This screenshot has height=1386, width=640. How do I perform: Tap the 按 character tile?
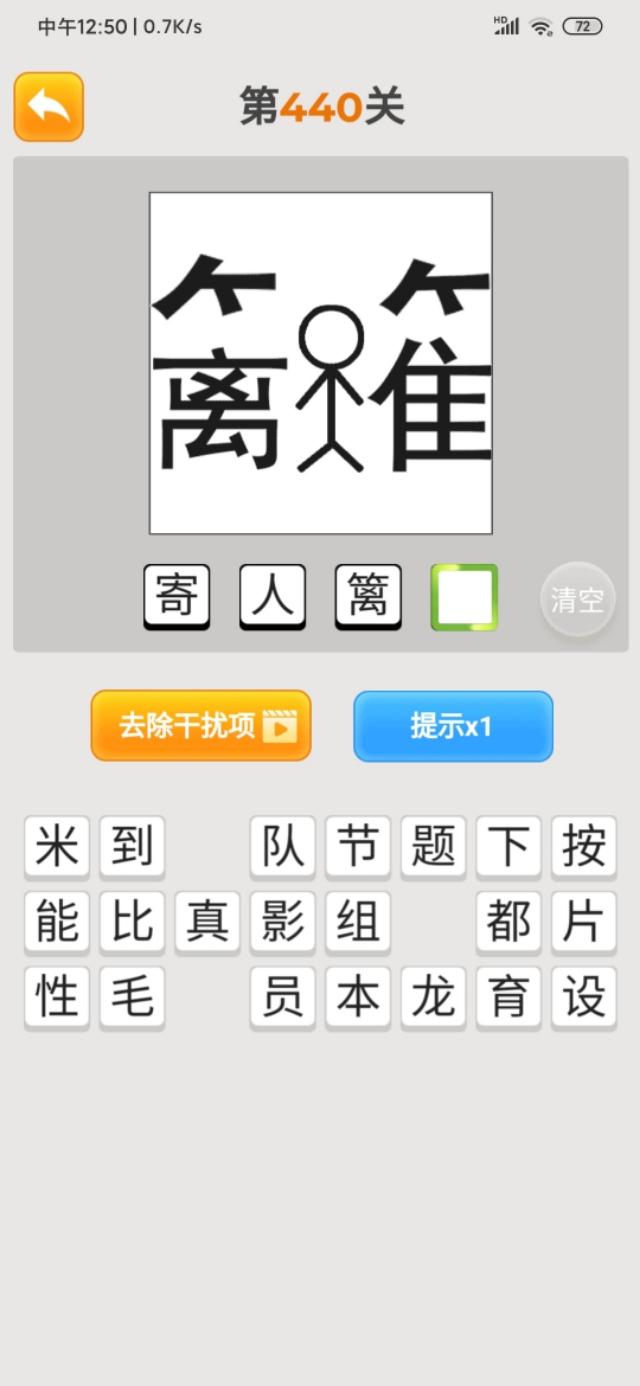click(x=584, y=847)
